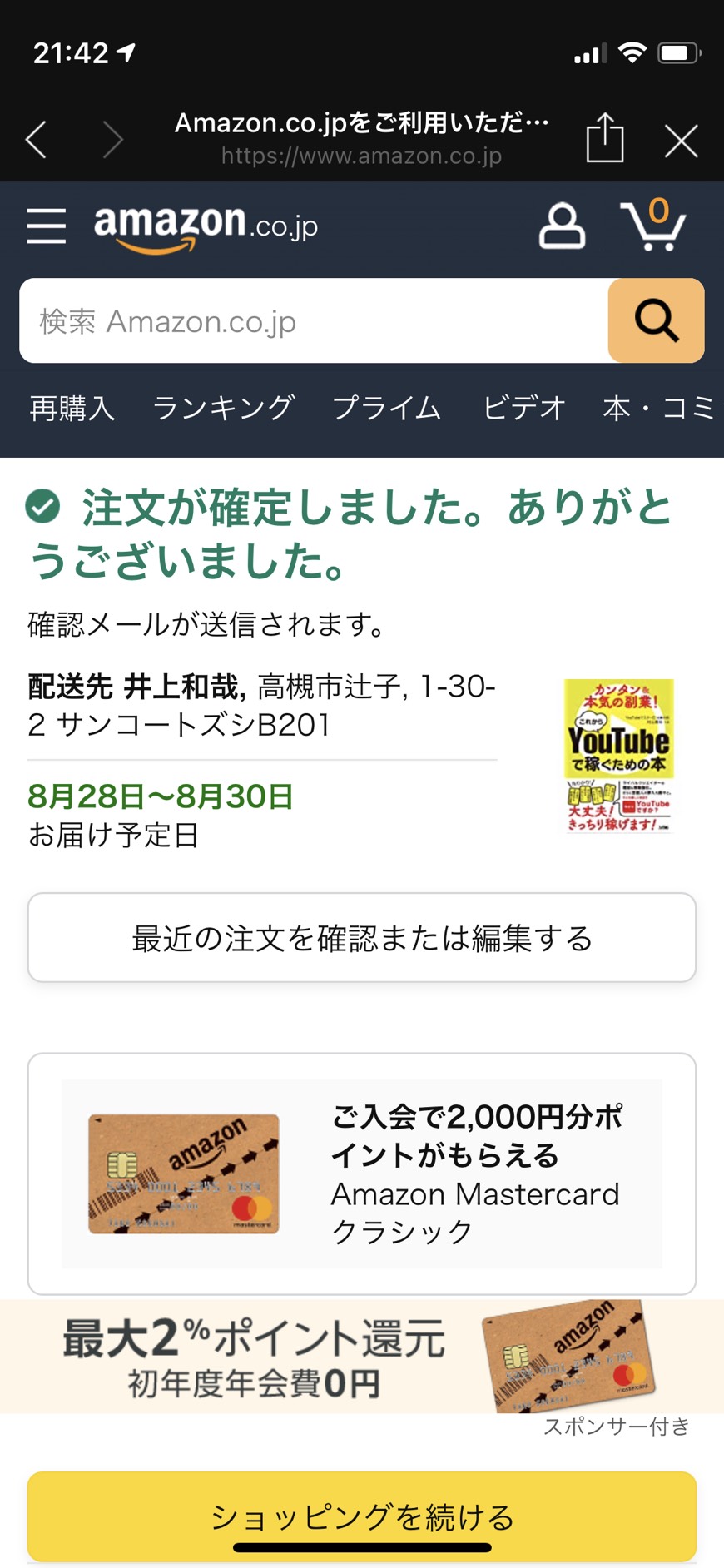724x1568 pixels.
Task: Close the in-app browser
Action: point(681,141)
